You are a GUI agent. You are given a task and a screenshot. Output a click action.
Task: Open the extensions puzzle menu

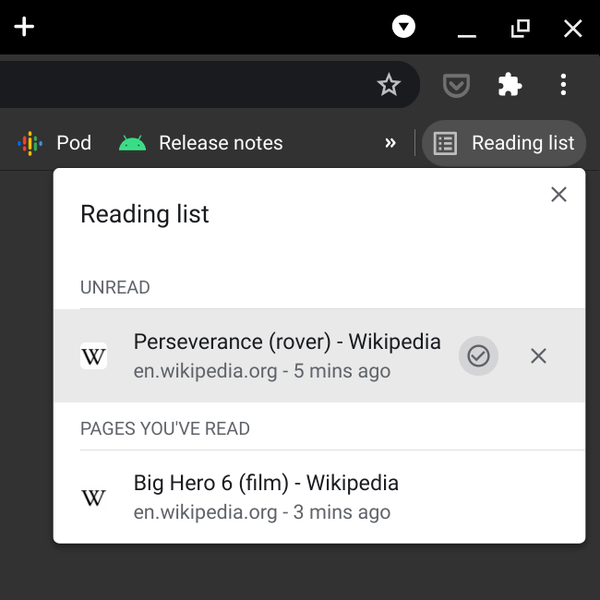pyautogui.click(x=510, y=85)
